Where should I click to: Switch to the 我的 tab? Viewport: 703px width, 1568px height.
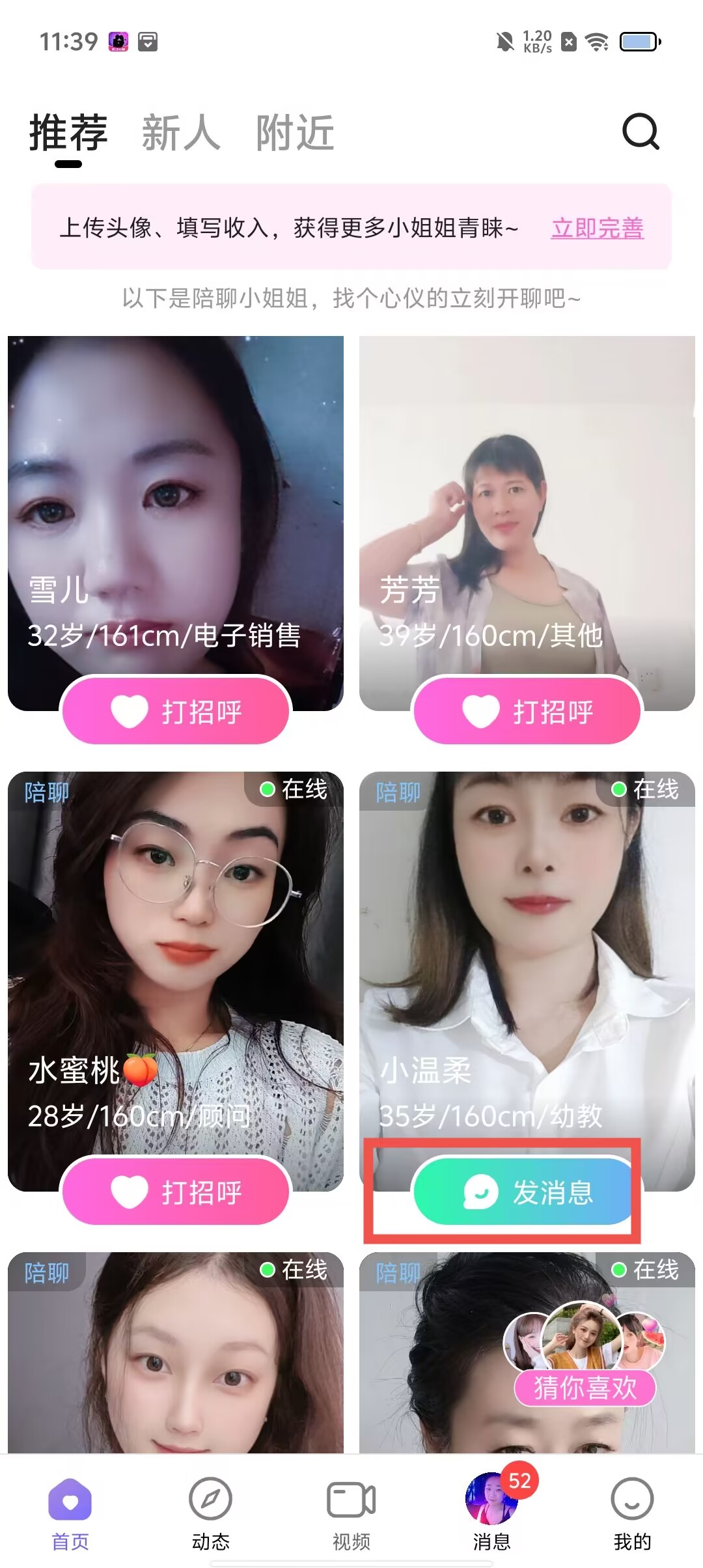631,1512
